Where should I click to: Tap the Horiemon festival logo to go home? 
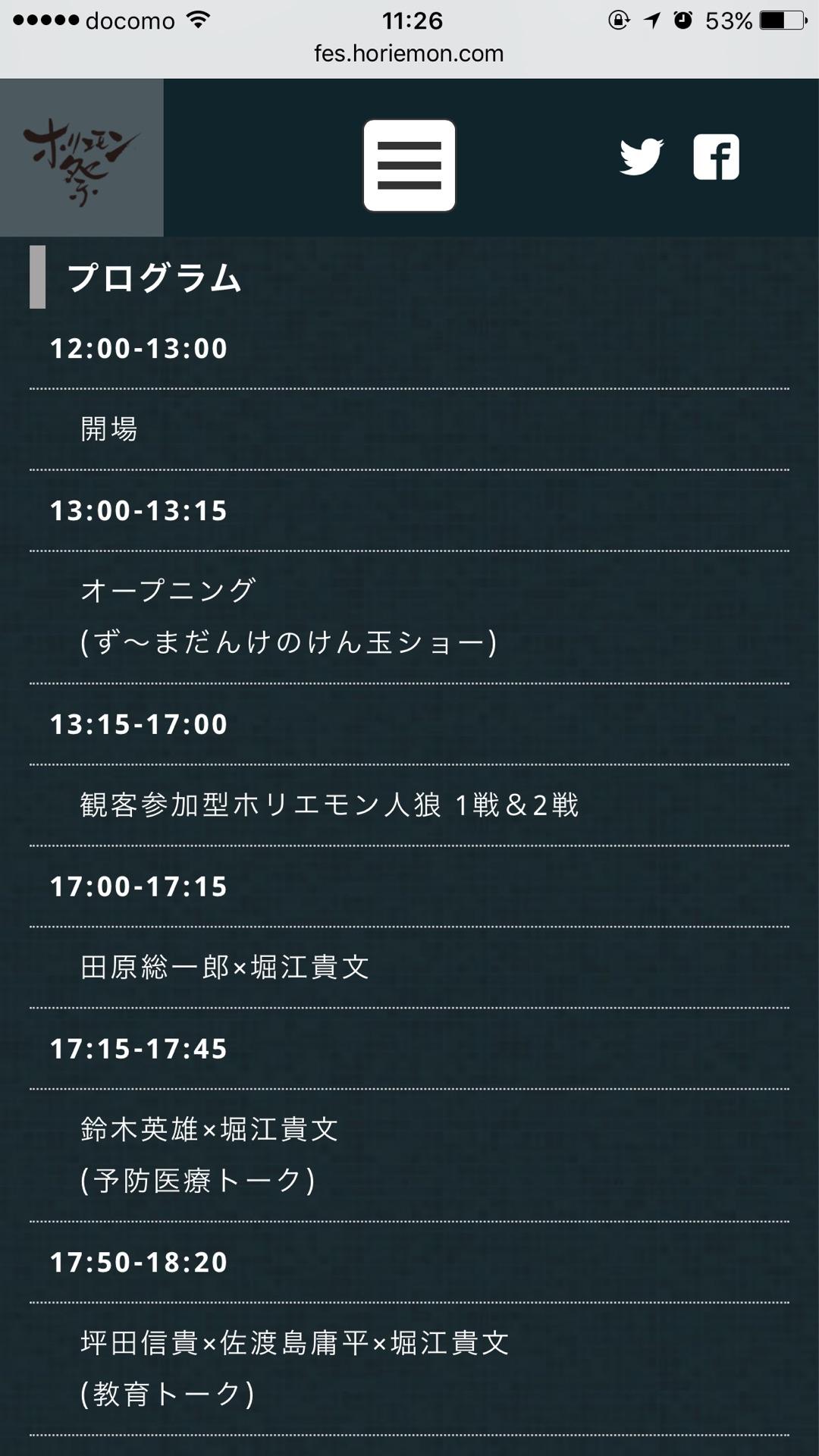(x=81, y=158)
